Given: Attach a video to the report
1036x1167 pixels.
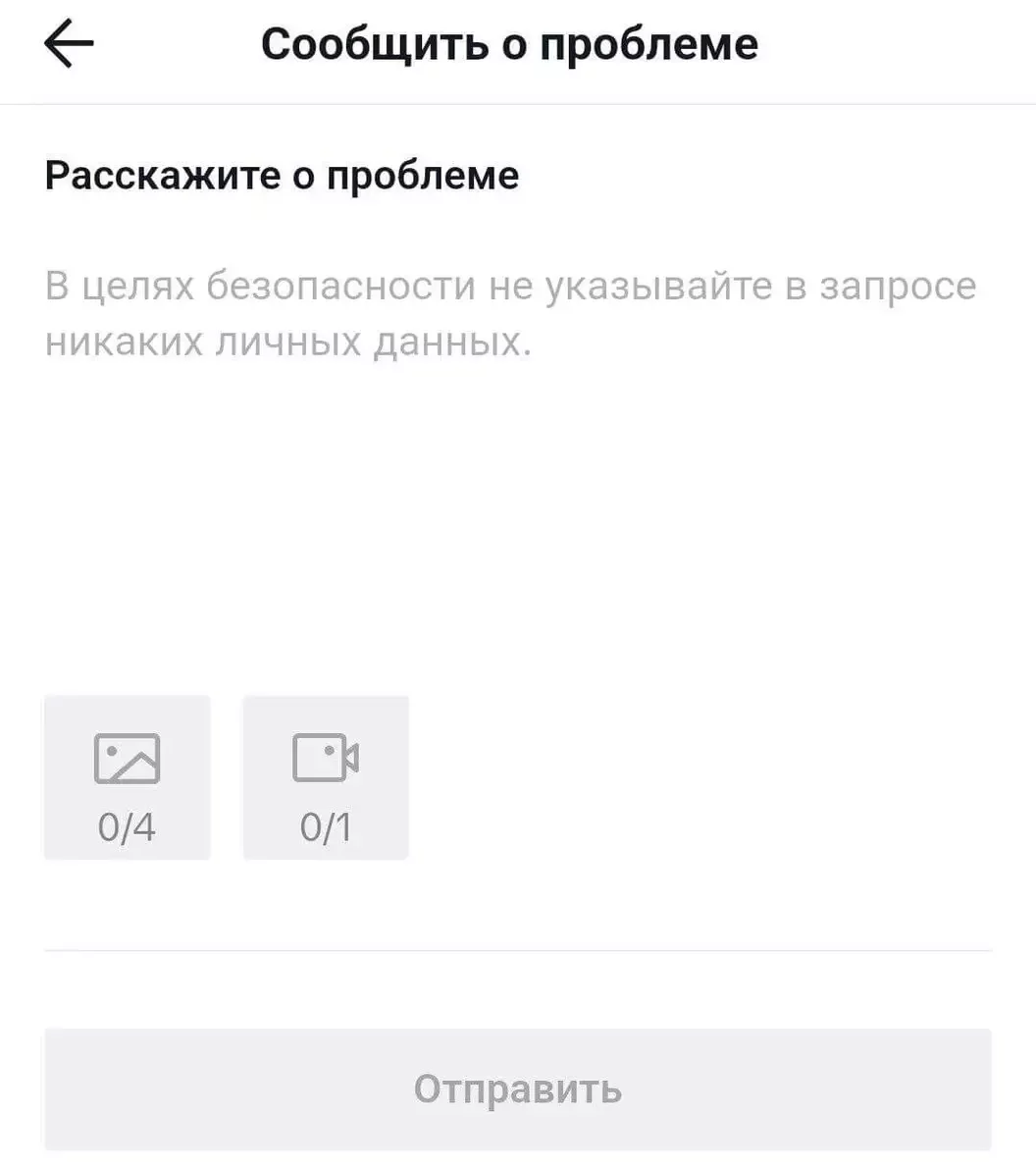Looking at the screenshot, I should click(326, 777).
